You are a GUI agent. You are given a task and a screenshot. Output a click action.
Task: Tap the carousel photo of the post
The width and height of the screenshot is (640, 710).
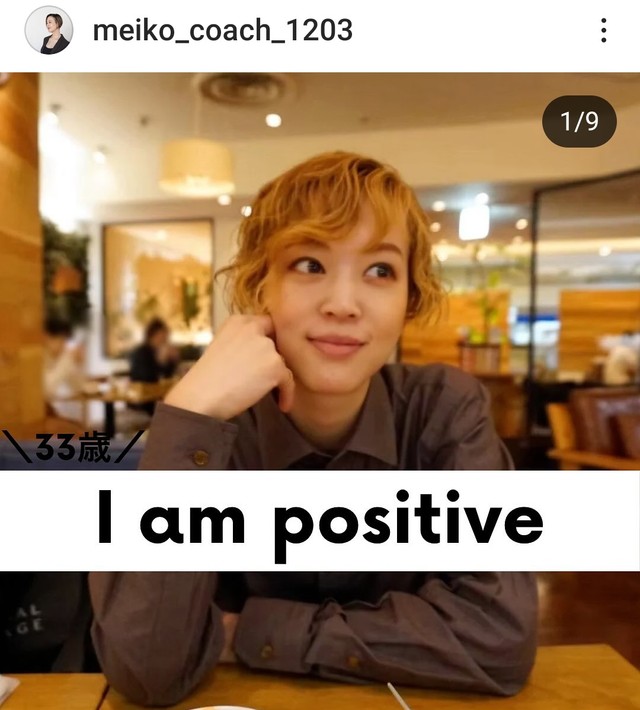(x=320, y=300)
